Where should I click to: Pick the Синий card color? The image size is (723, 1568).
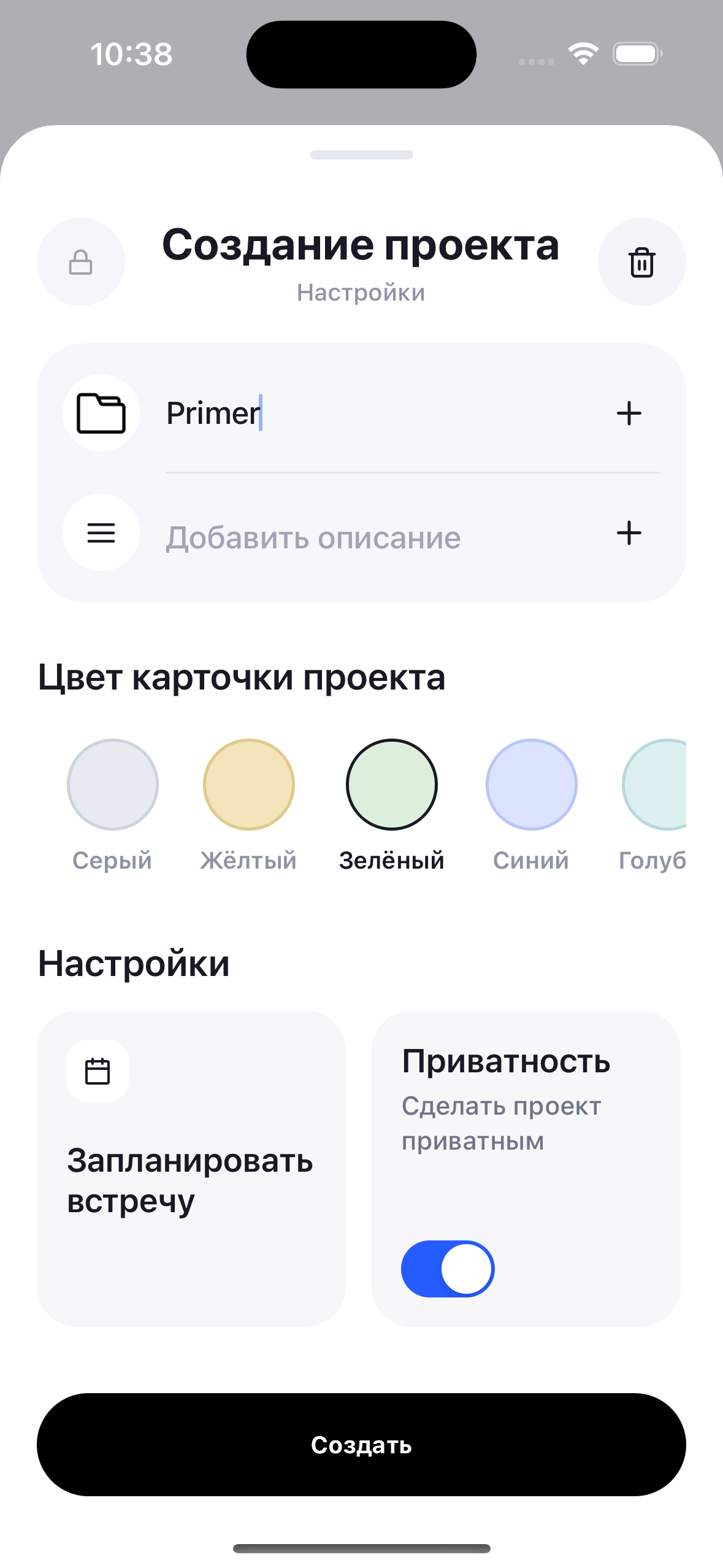click(531, 785)
